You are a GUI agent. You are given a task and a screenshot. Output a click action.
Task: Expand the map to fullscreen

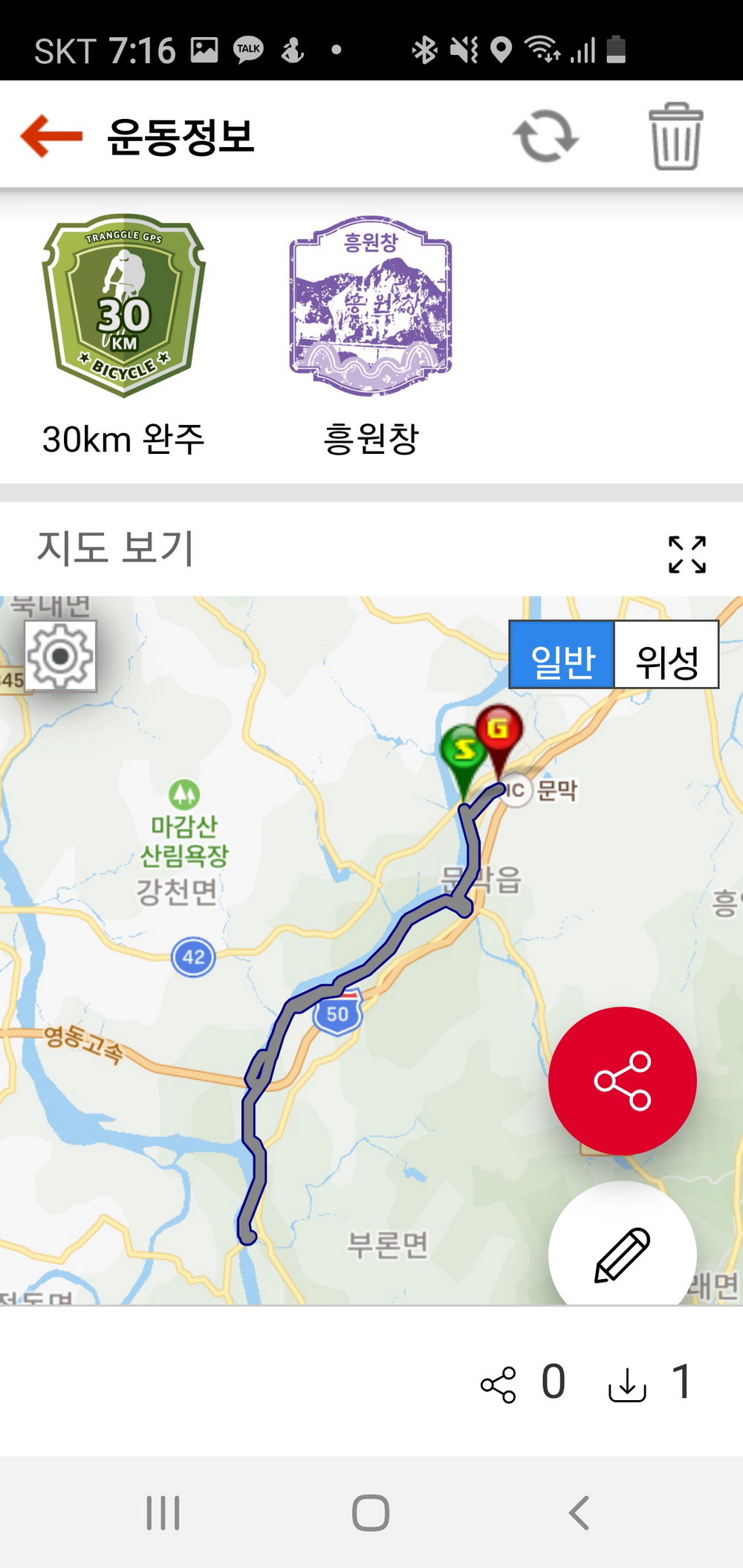click(x=687, y=554)
